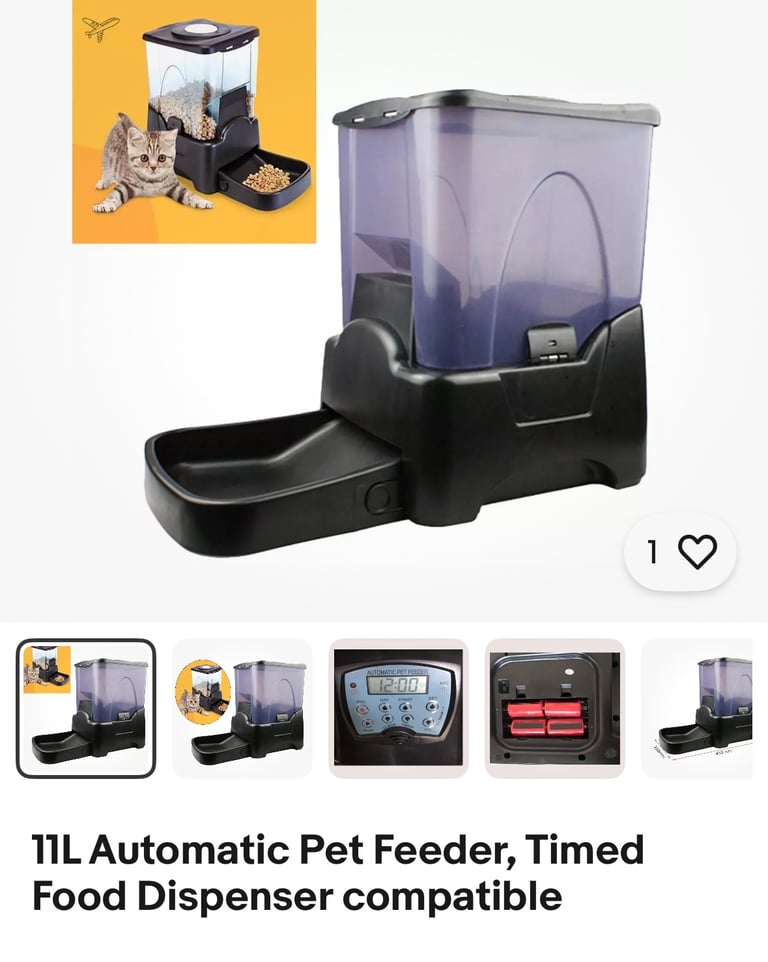
Task: Select the first gallery thumbnail with the cat inset
Action: click(86, 708)
